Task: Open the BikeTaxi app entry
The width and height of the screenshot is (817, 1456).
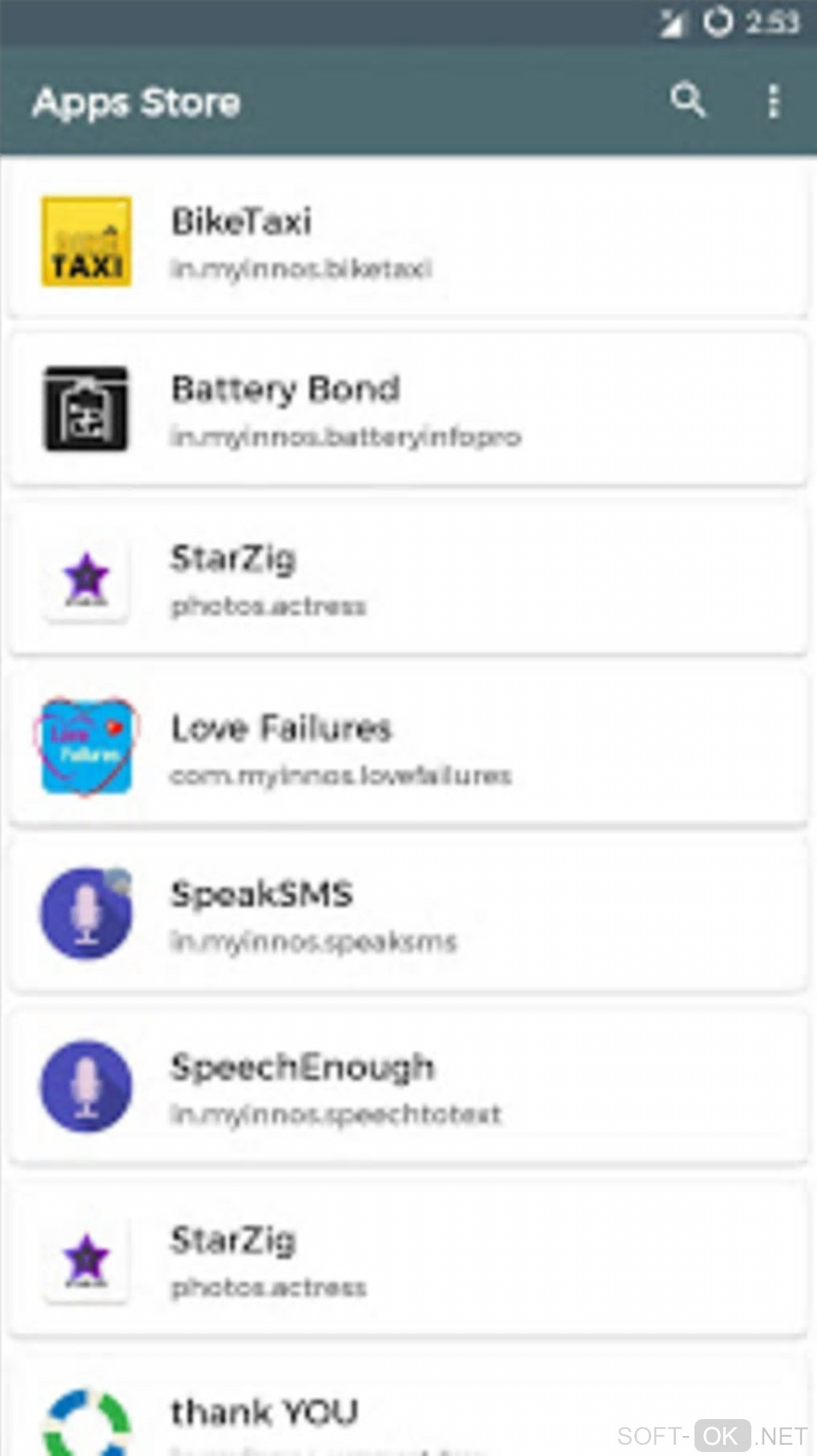Action: click(x=407, y=242)
